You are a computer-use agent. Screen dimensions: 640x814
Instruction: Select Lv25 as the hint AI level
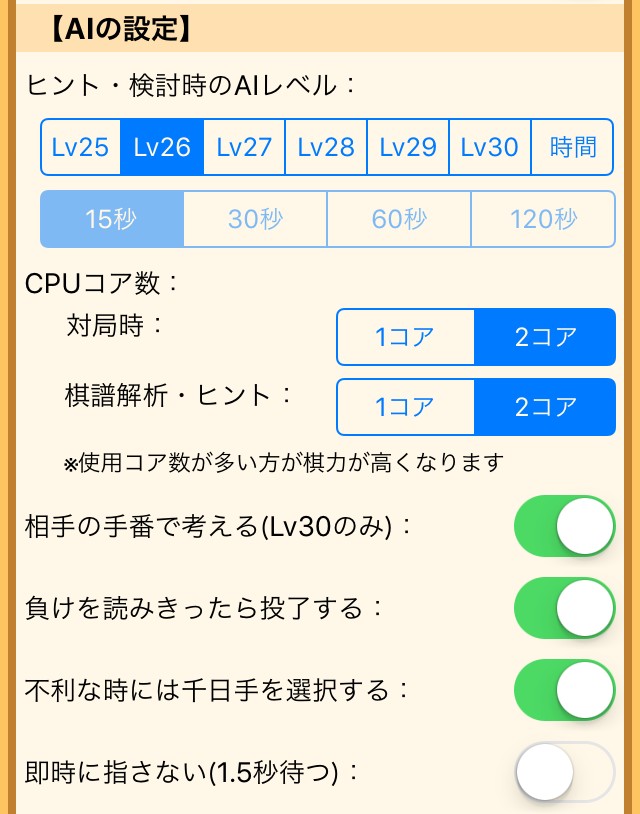[80, 147]
